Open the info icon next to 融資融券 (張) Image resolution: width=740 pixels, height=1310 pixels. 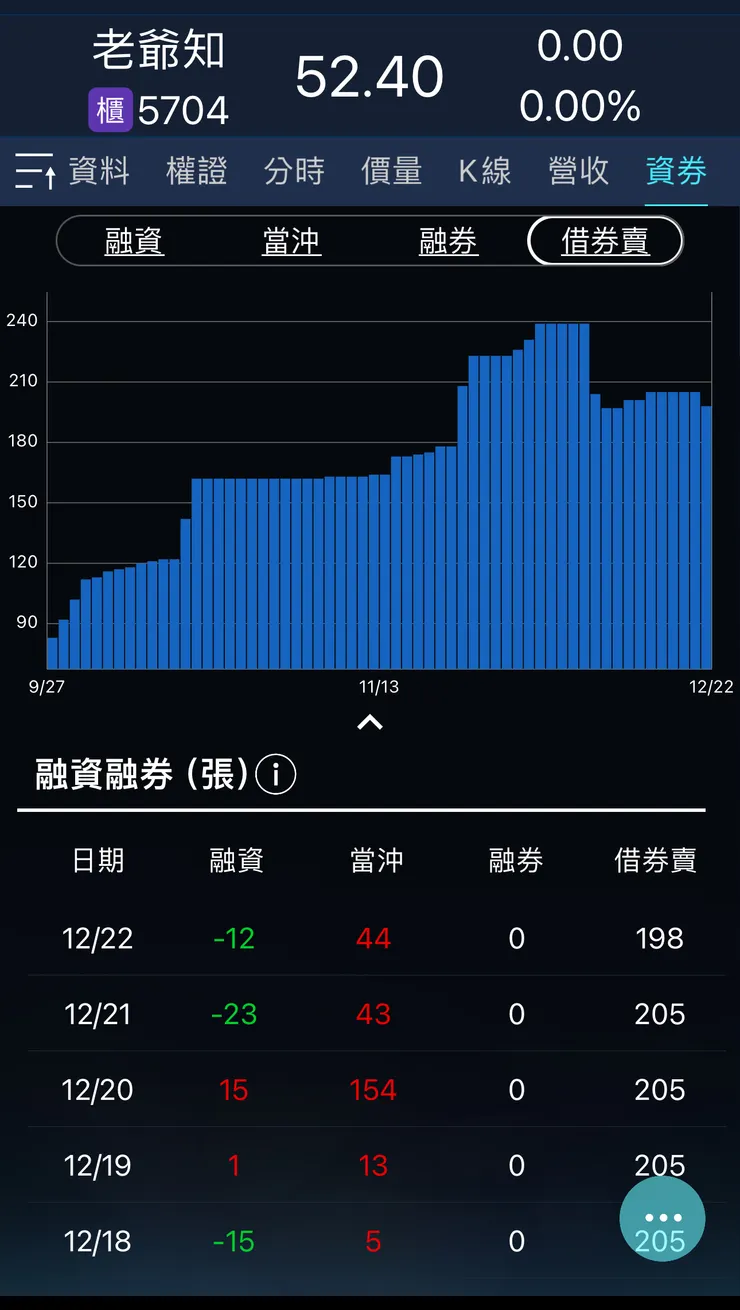point(274,774)
